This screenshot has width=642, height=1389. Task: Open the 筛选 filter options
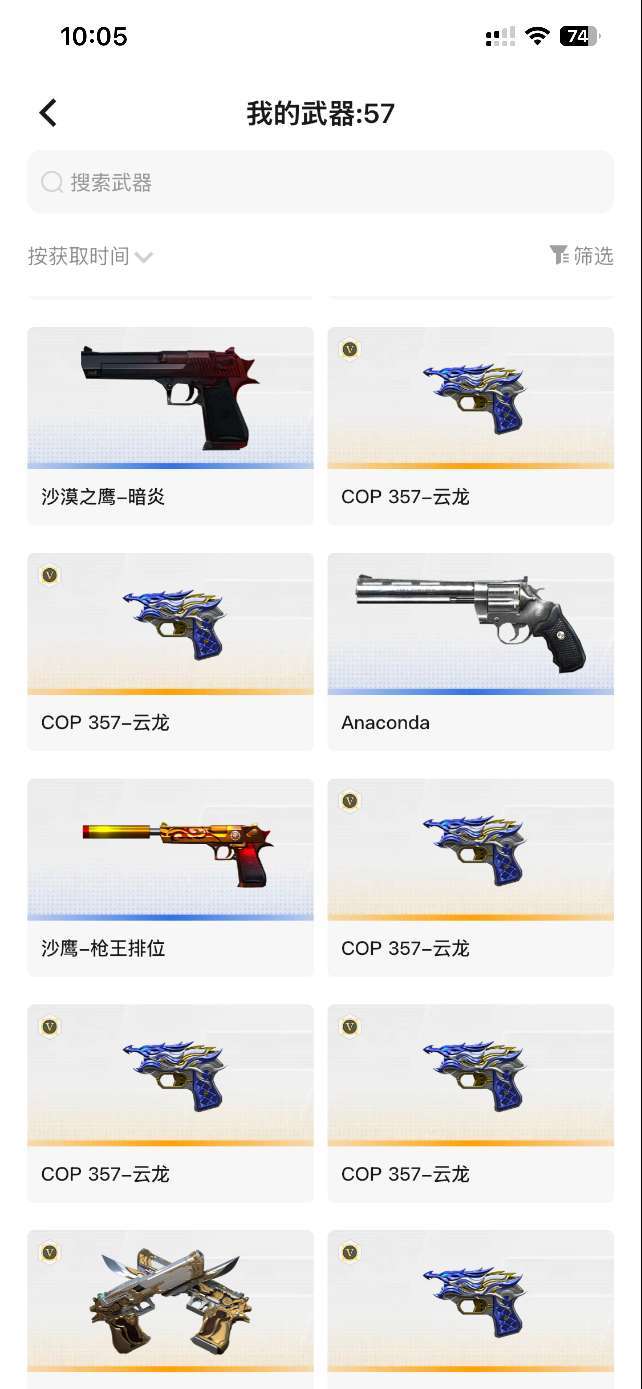(581, 256)
